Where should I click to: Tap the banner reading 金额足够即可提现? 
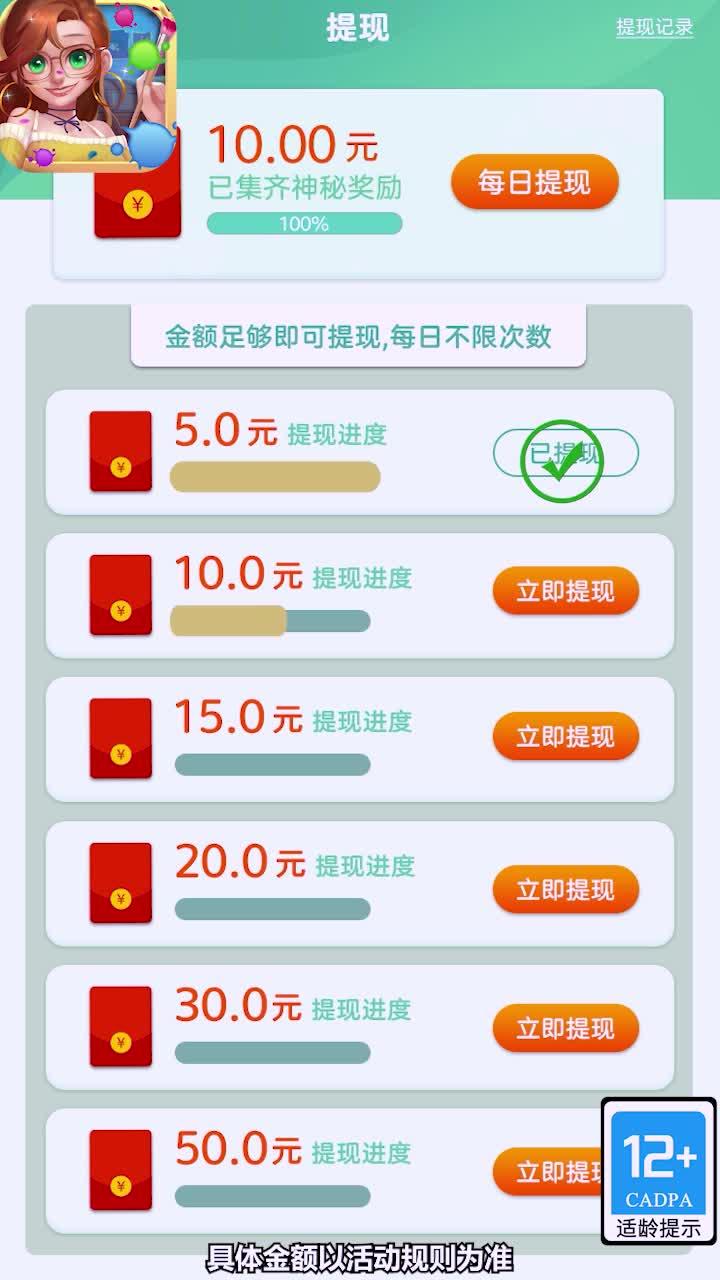[x=357, y=338]
